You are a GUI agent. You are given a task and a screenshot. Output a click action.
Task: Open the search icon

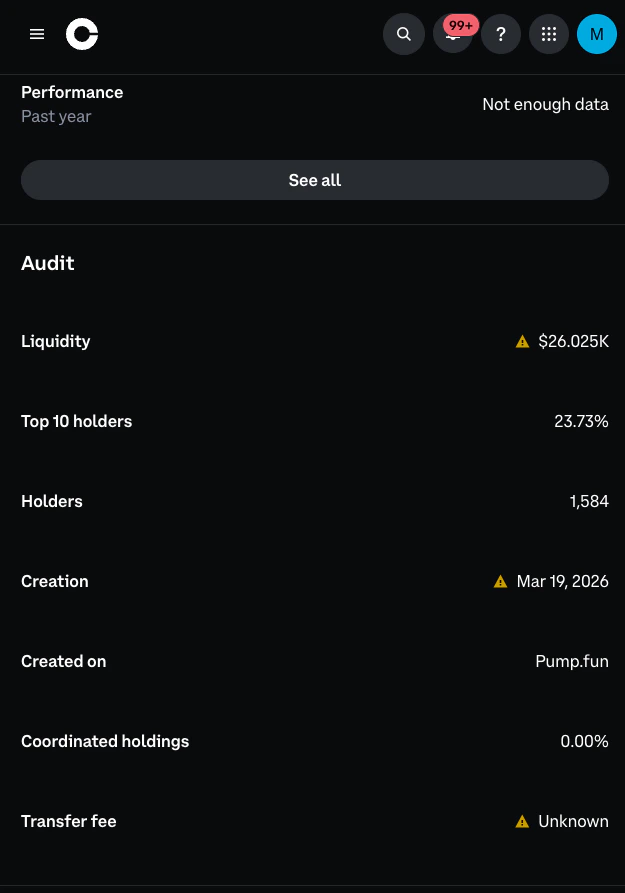click(403, 34)
